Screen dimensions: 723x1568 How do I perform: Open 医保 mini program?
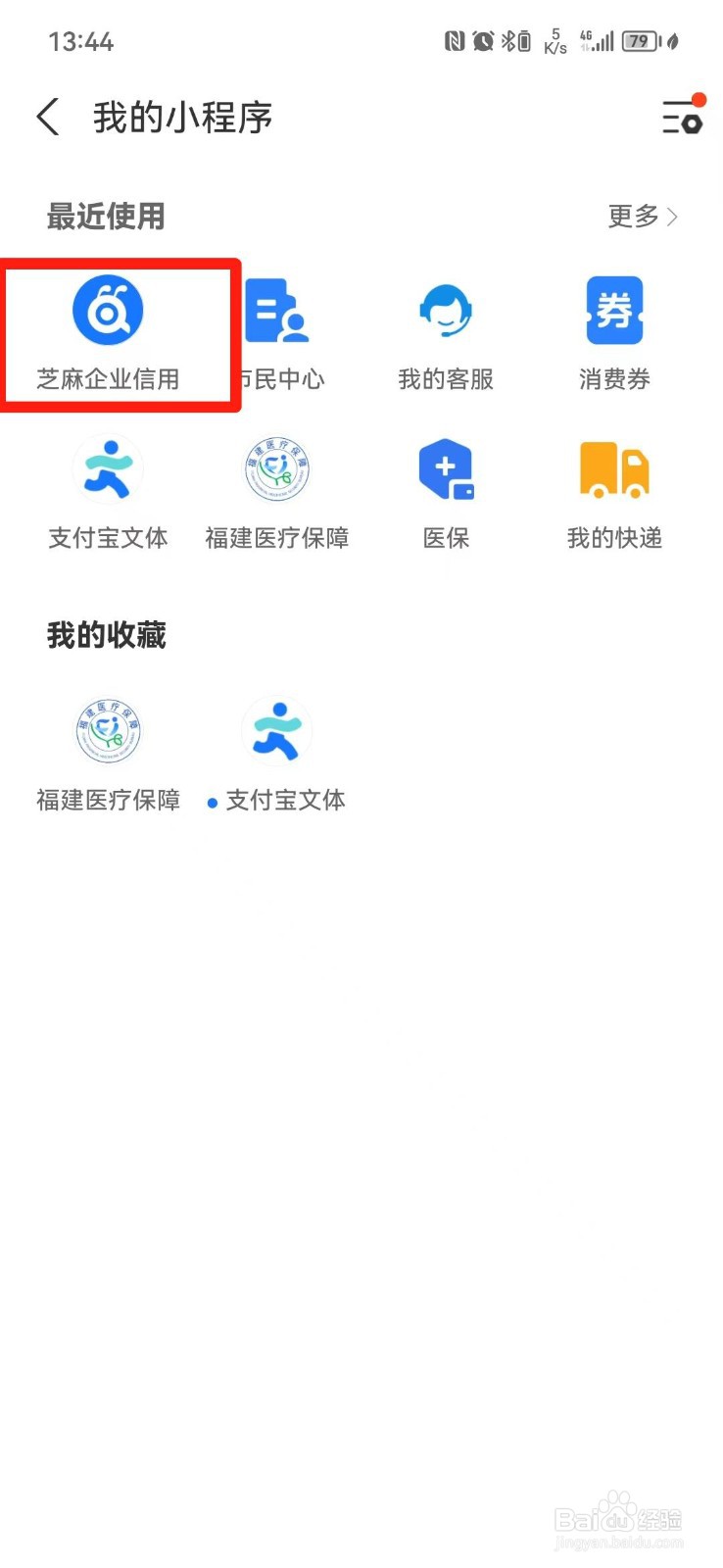446,493
